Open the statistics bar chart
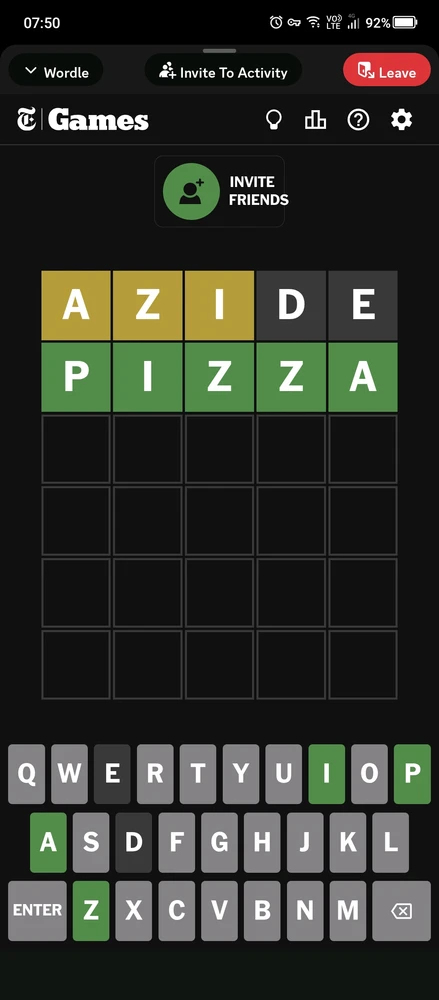The width and height of the screenshot is (439, 1000). (315, 119)
